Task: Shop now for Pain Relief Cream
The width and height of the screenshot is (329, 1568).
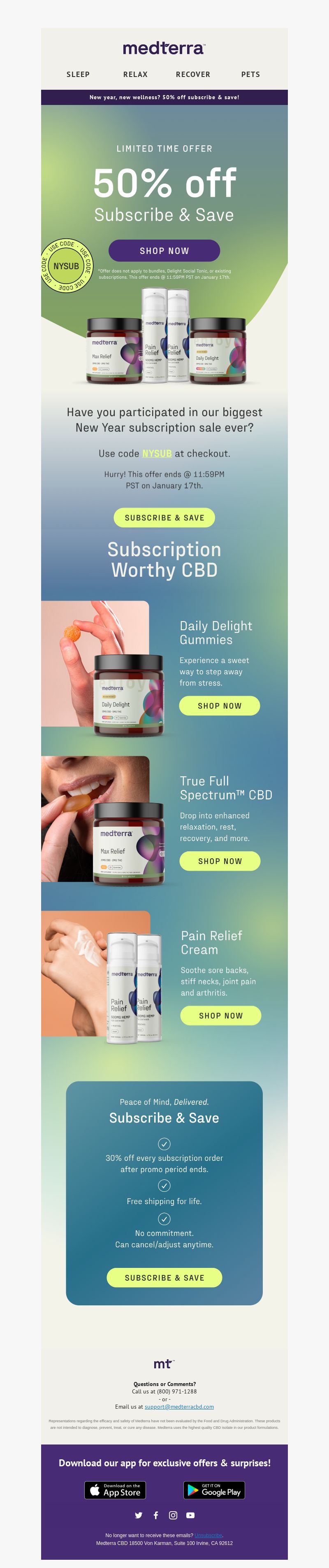Action: 221,1016
